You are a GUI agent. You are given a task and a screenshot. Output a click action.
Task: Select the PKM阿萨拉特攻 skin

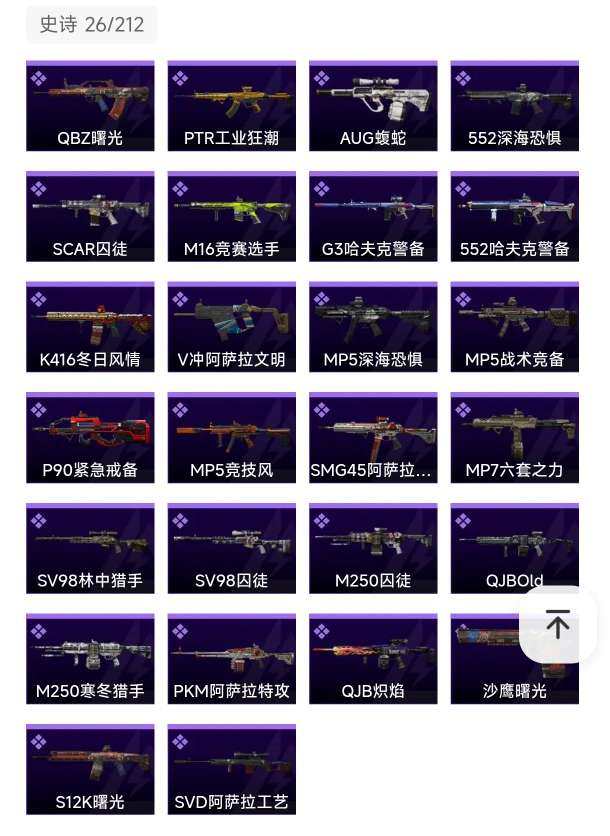232,659
